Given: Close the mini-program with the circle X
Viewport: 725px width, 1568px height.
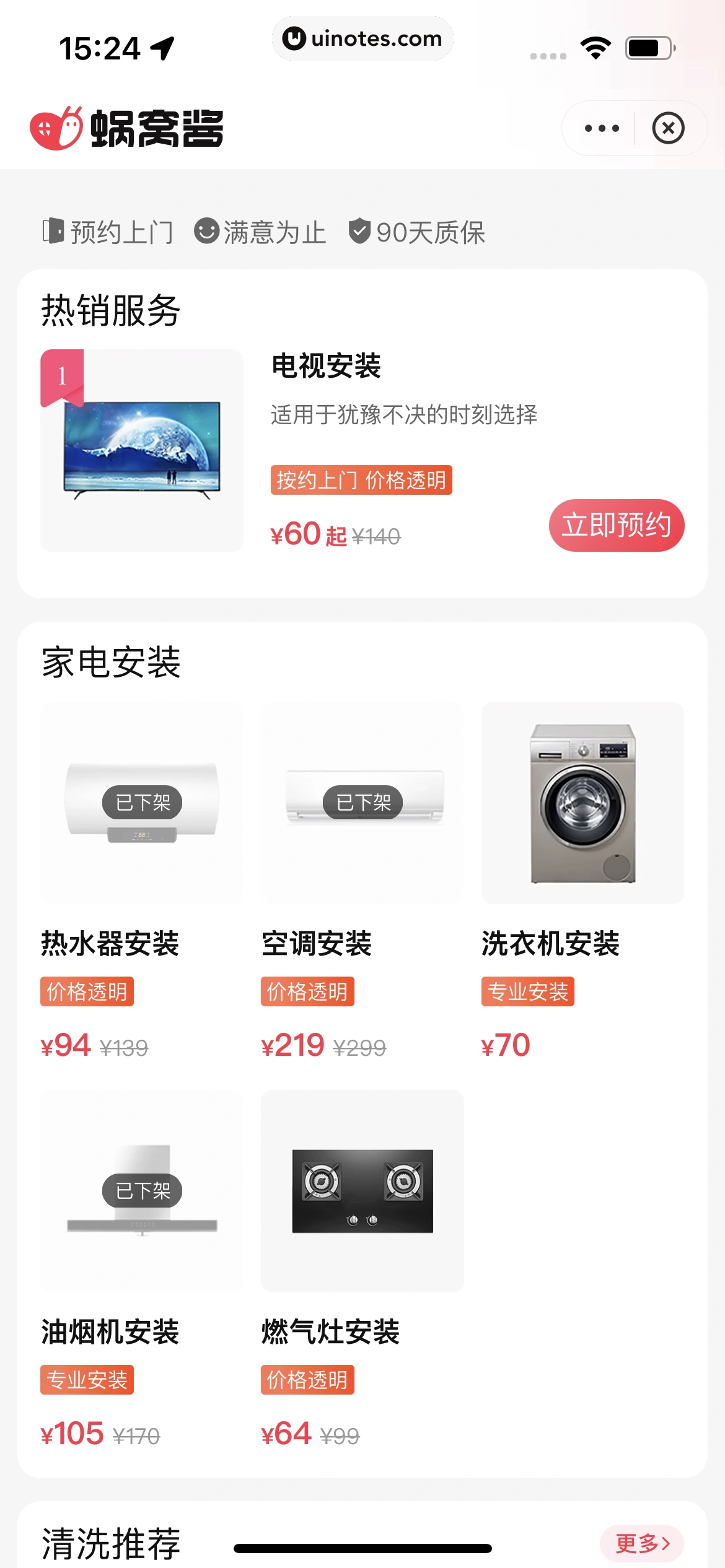Looking at the screenshot, I should 669,128.
